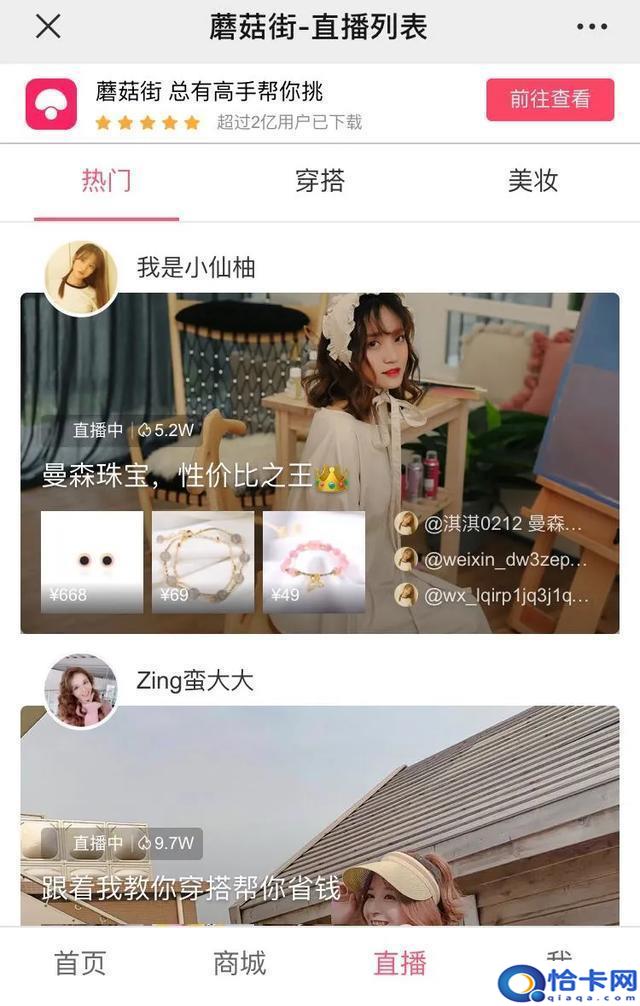The height and width of the screenshot is (1006, 640).
Task: Open Zing蛮大大's profile avatar
Action: pos(81,690)
